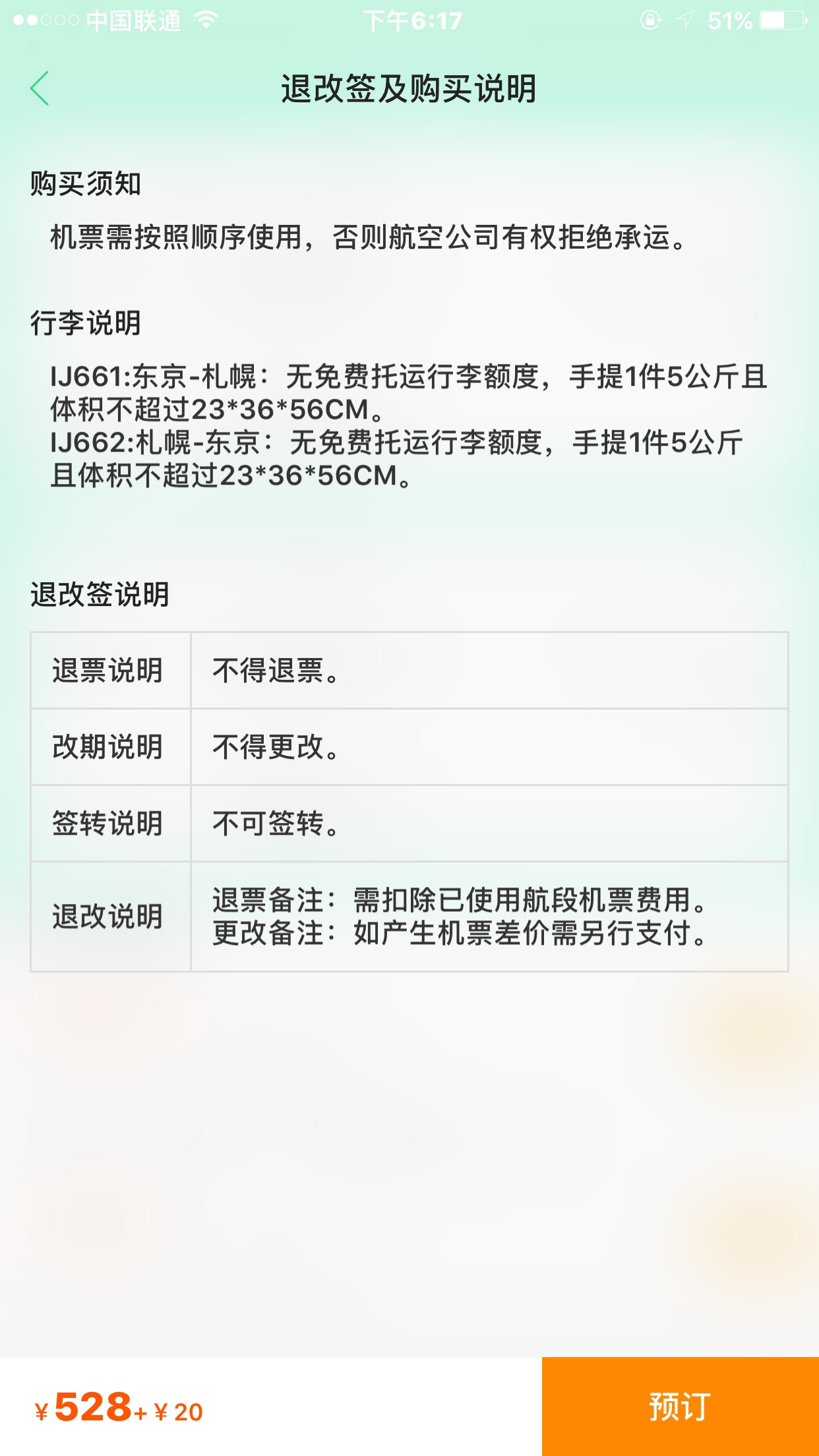Go back using the green arrow
The image size is (819, 1456).
click(x=40, y=88)
